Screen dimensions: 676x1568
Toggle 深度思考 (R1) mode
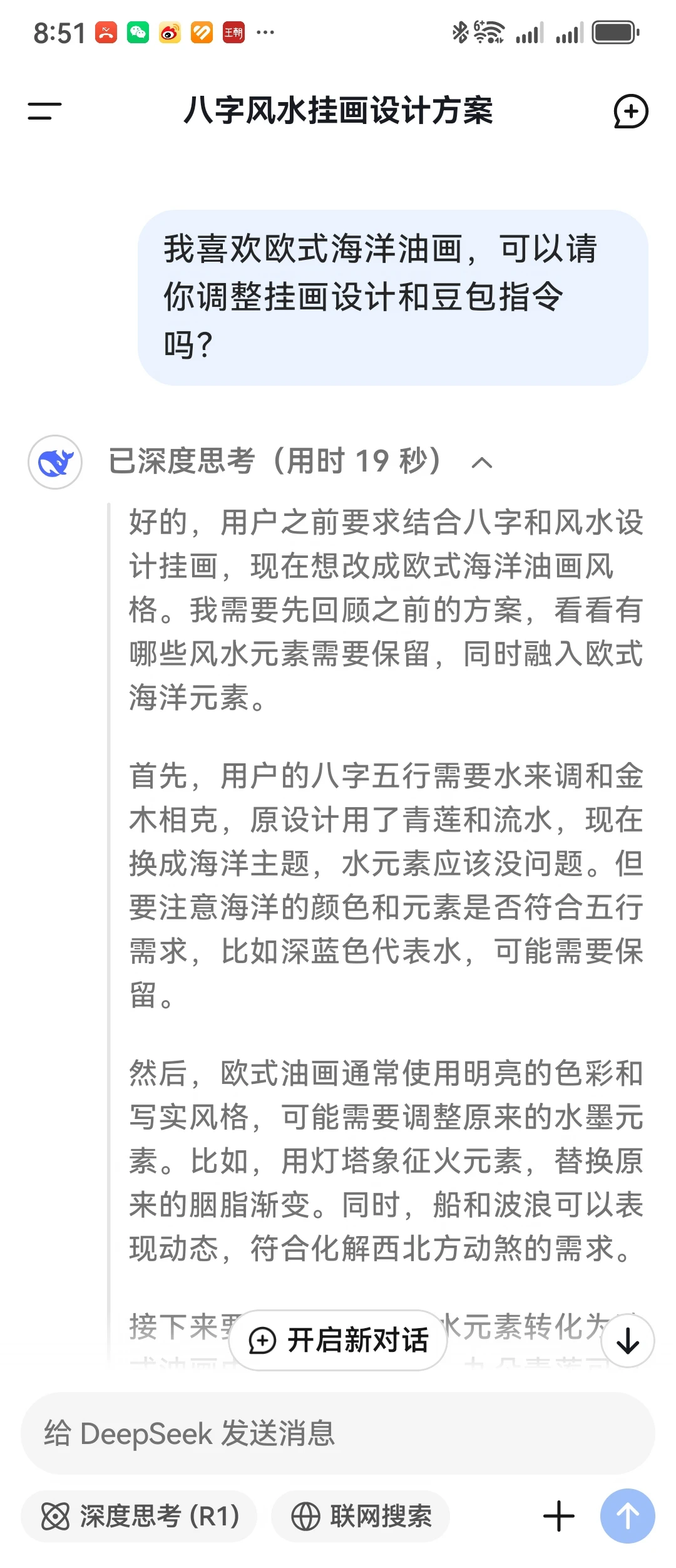pyautogui.click(x=139, y=1517)
